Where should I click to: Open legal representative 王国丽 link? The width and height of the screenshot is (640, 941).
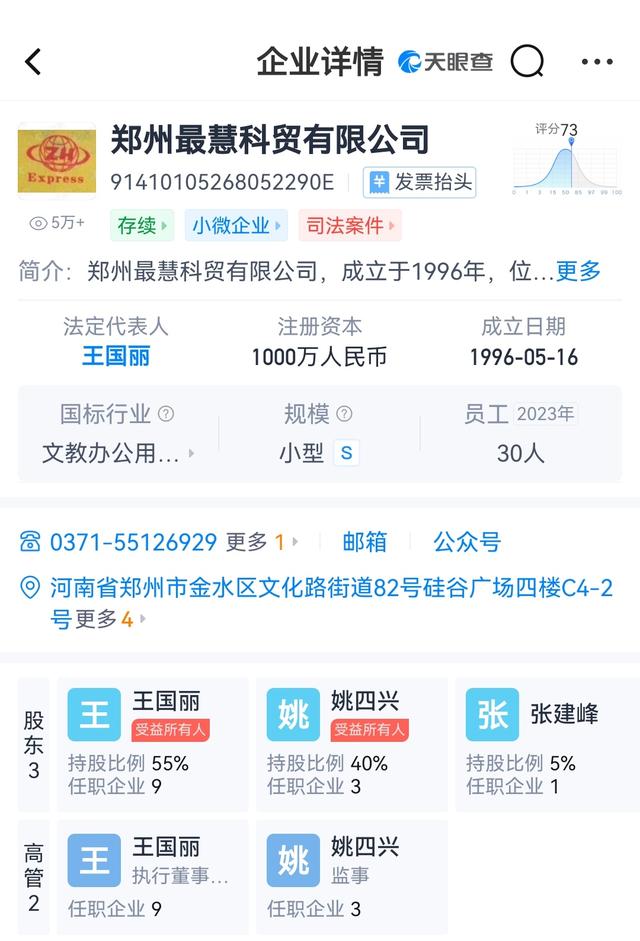point(116,357)
